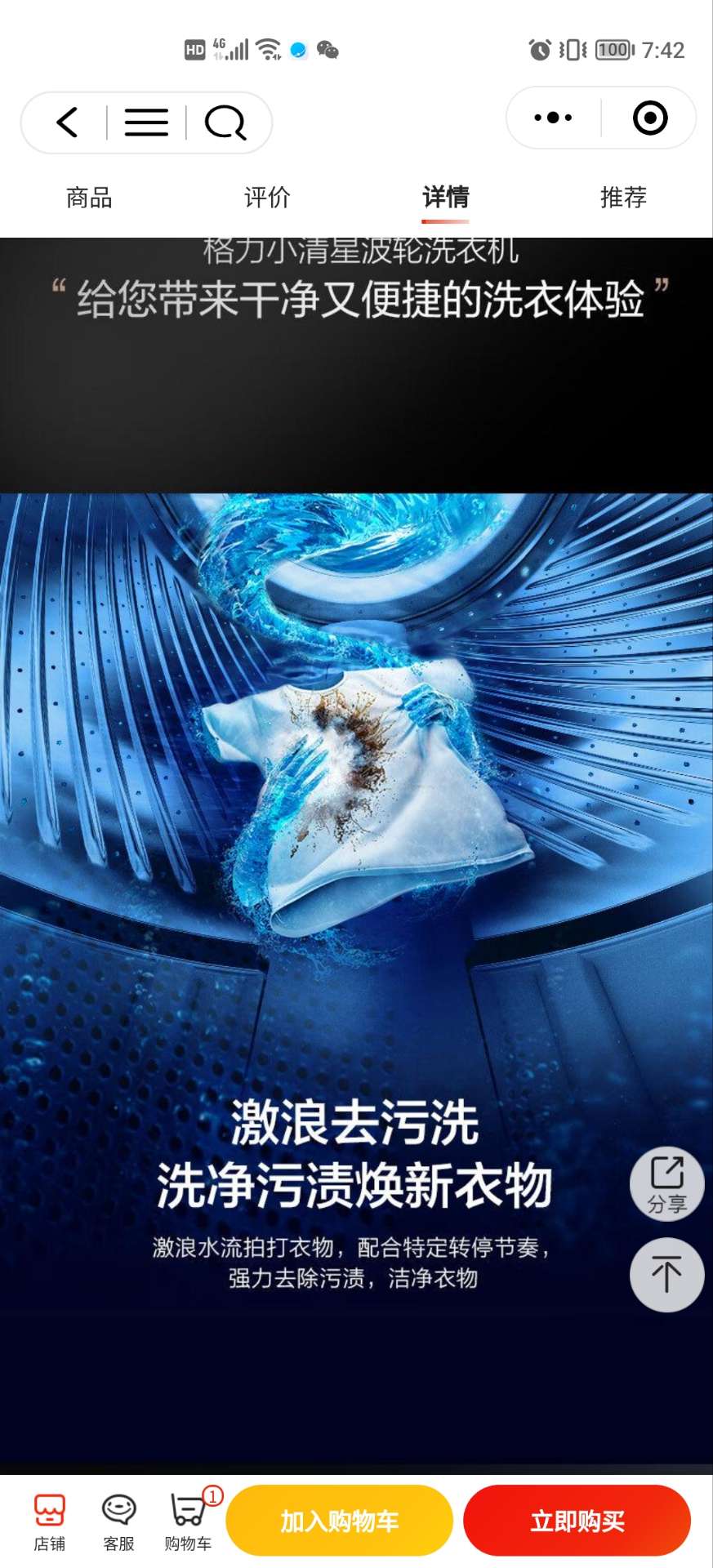Select the 详情 tab
The width and height of the screenshot is (713, 1568).
[445, 198]
